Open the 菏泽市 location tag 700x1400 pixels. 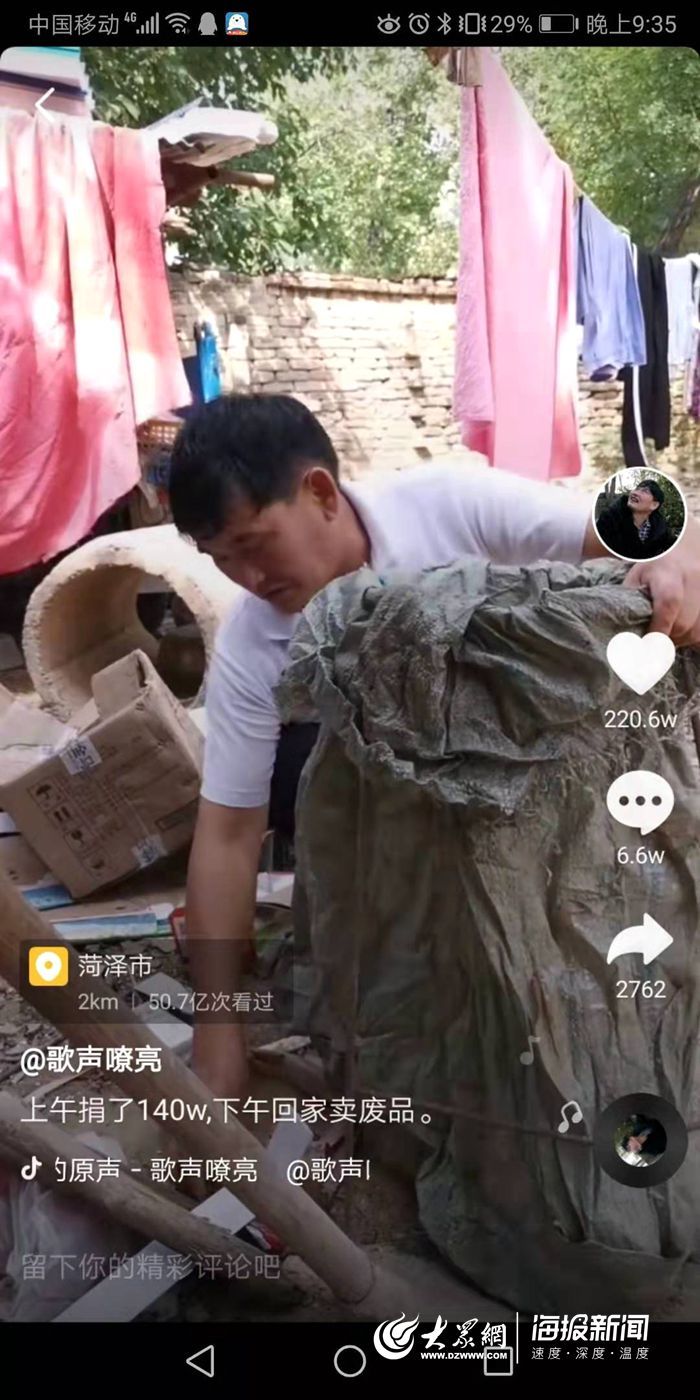[x=115, y=966]
